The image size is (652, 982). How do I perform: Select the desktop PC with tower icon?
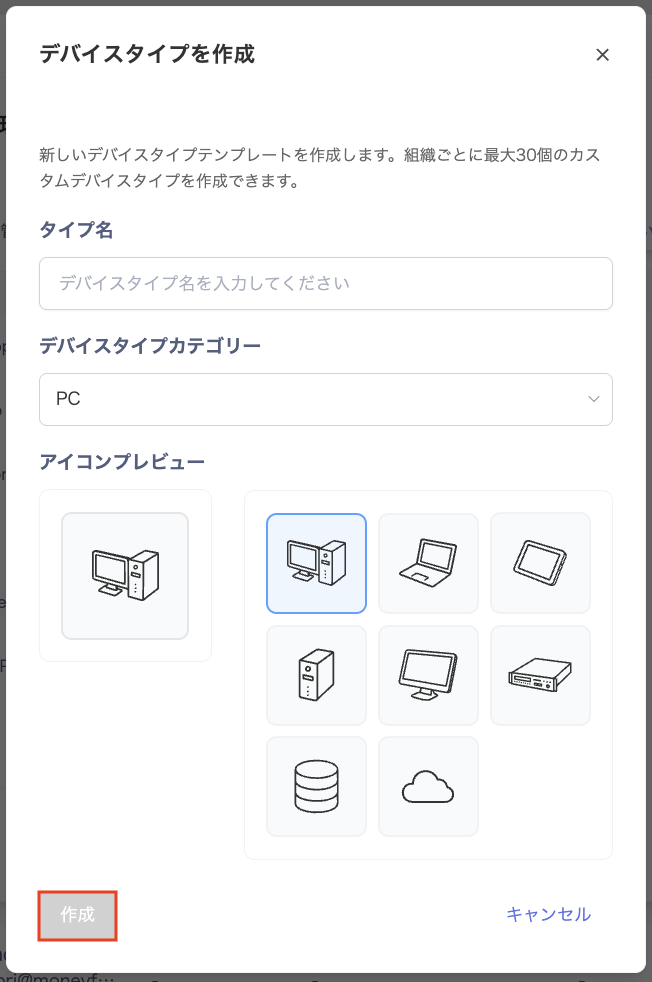click(x=316, y=563)
